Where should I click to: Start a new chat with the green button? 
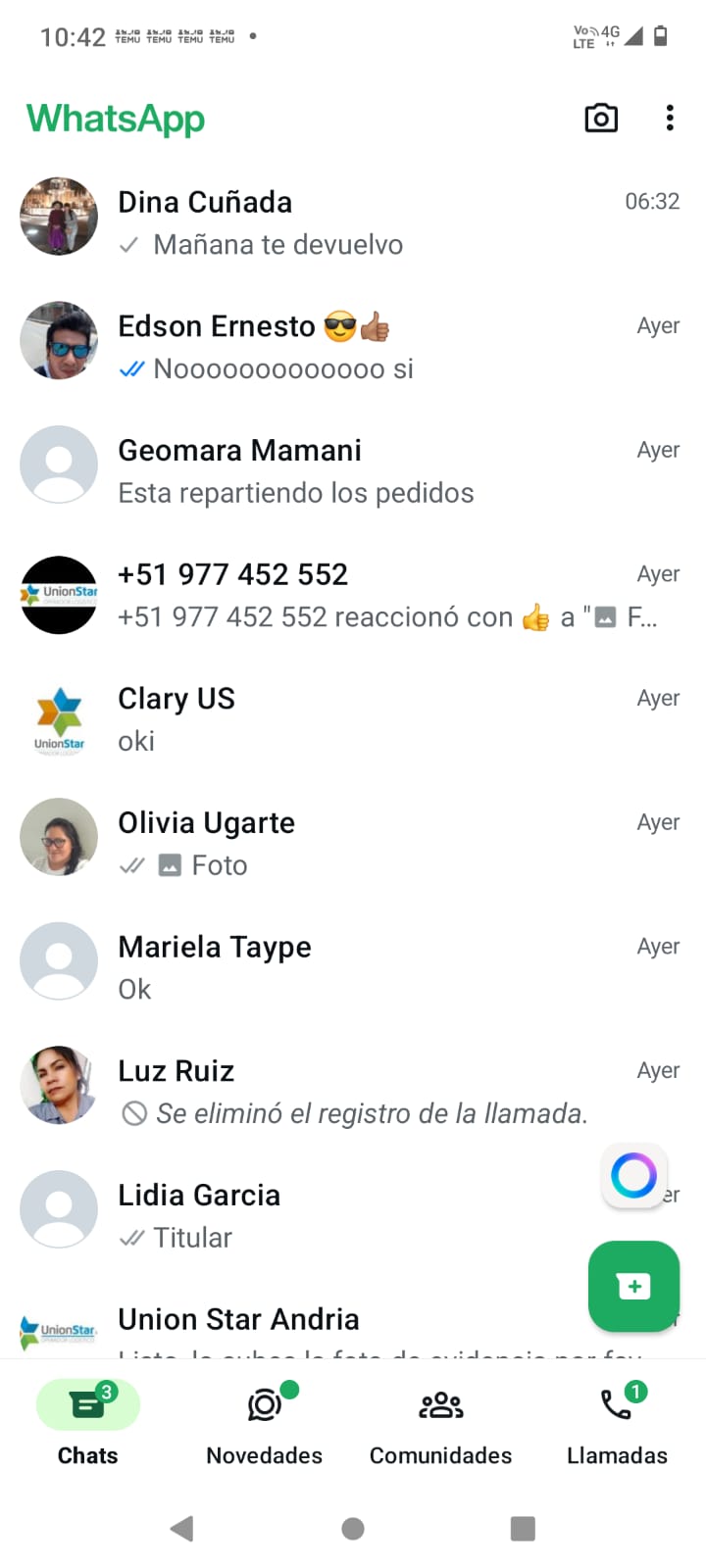[633, 1287]
